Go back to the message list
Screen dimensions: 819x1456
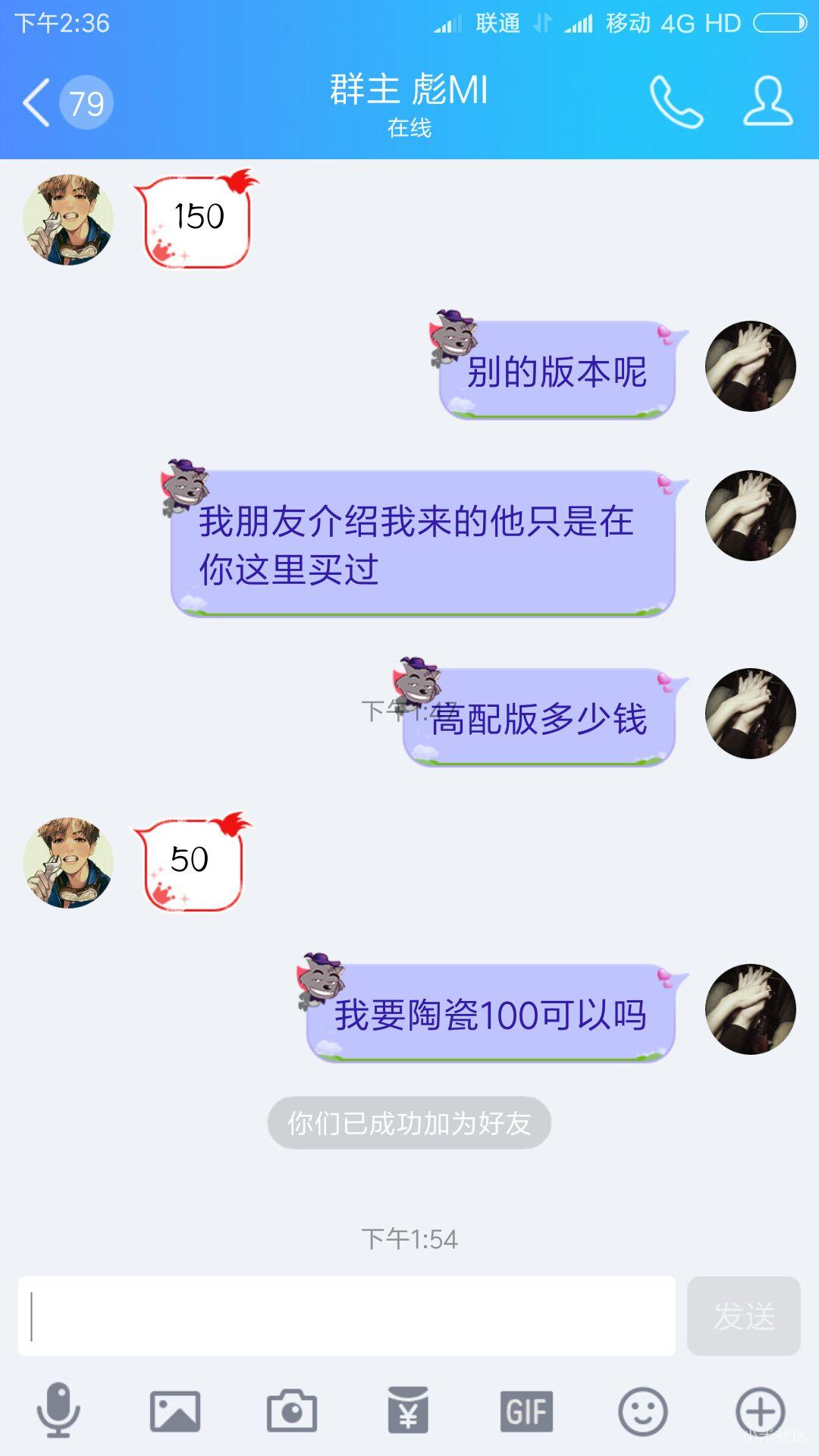point(38,102)
